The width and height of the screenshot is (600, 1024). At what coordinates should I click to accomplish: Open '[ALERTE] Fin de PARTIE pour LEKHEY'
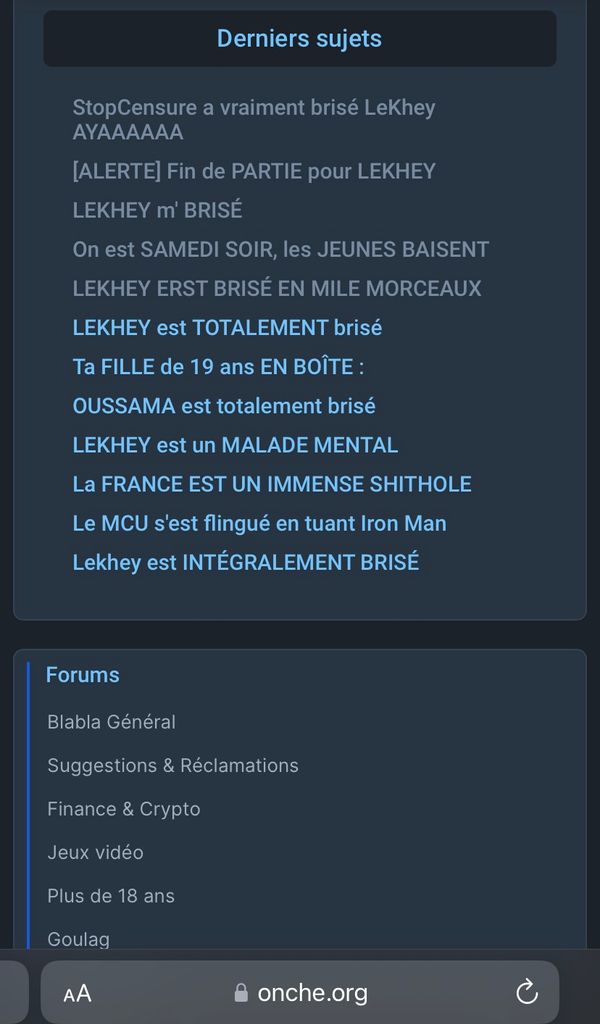(254, 171)
